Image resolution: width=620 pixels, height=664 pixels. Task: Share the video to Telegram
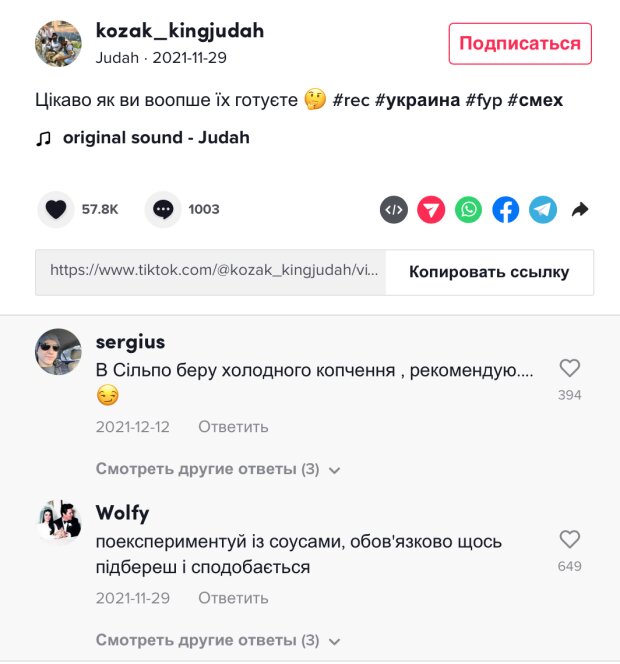[x=543, y=210]
